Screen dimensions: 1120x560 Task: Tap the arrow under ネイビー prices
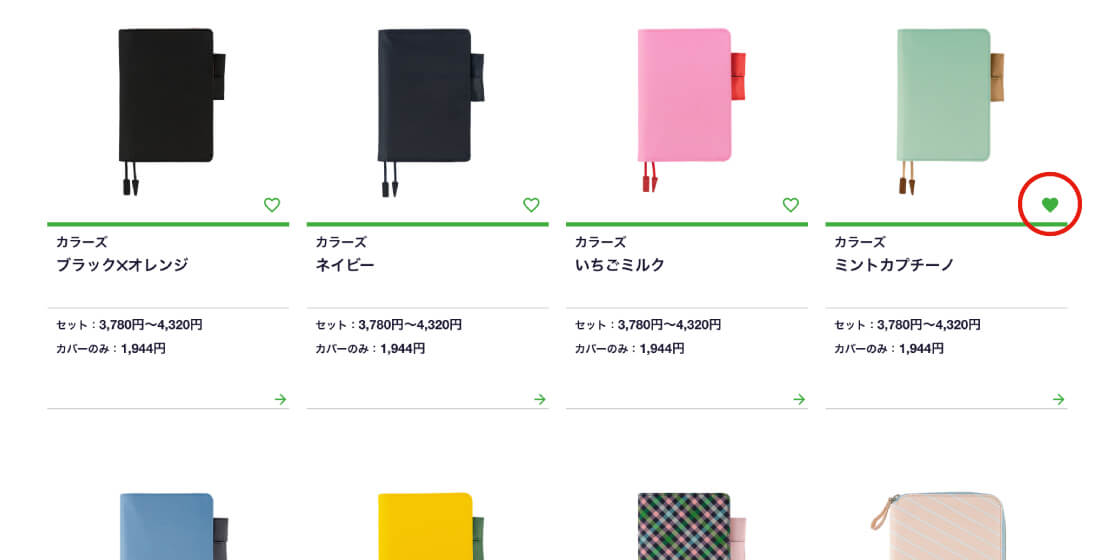pos(539,399)
